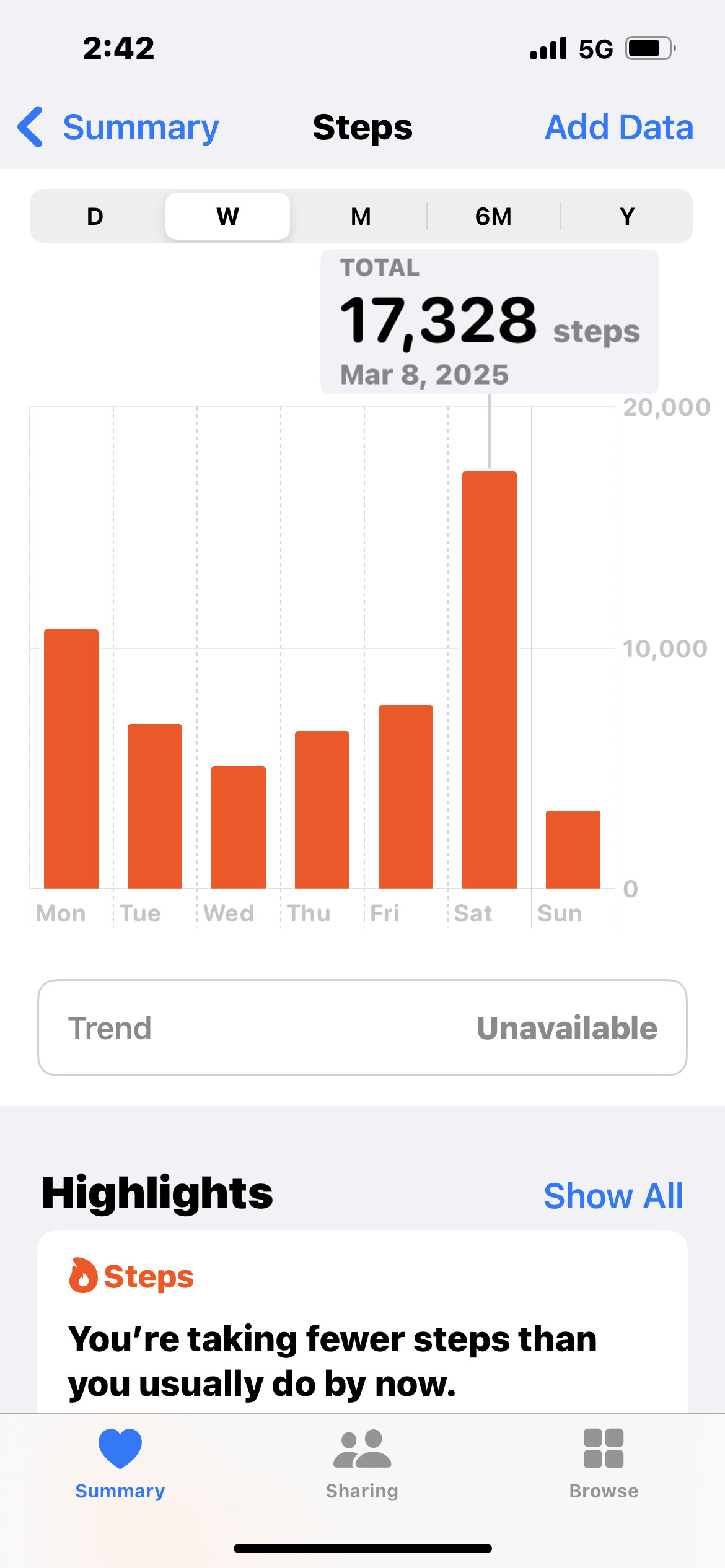Select Monday's step bar

coord(71,759)
